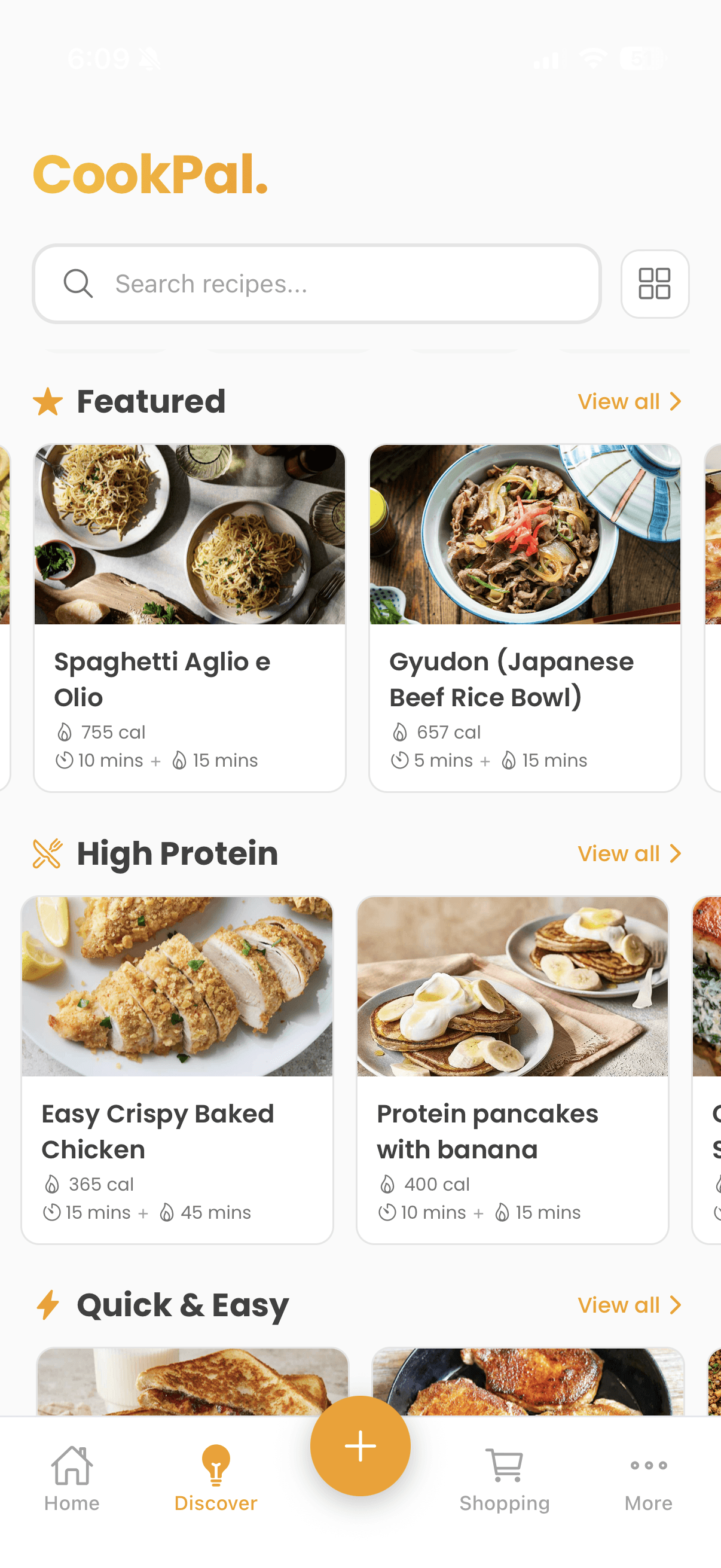Tap the lightning icon beside Quick & Easy

click(49, 1304)
